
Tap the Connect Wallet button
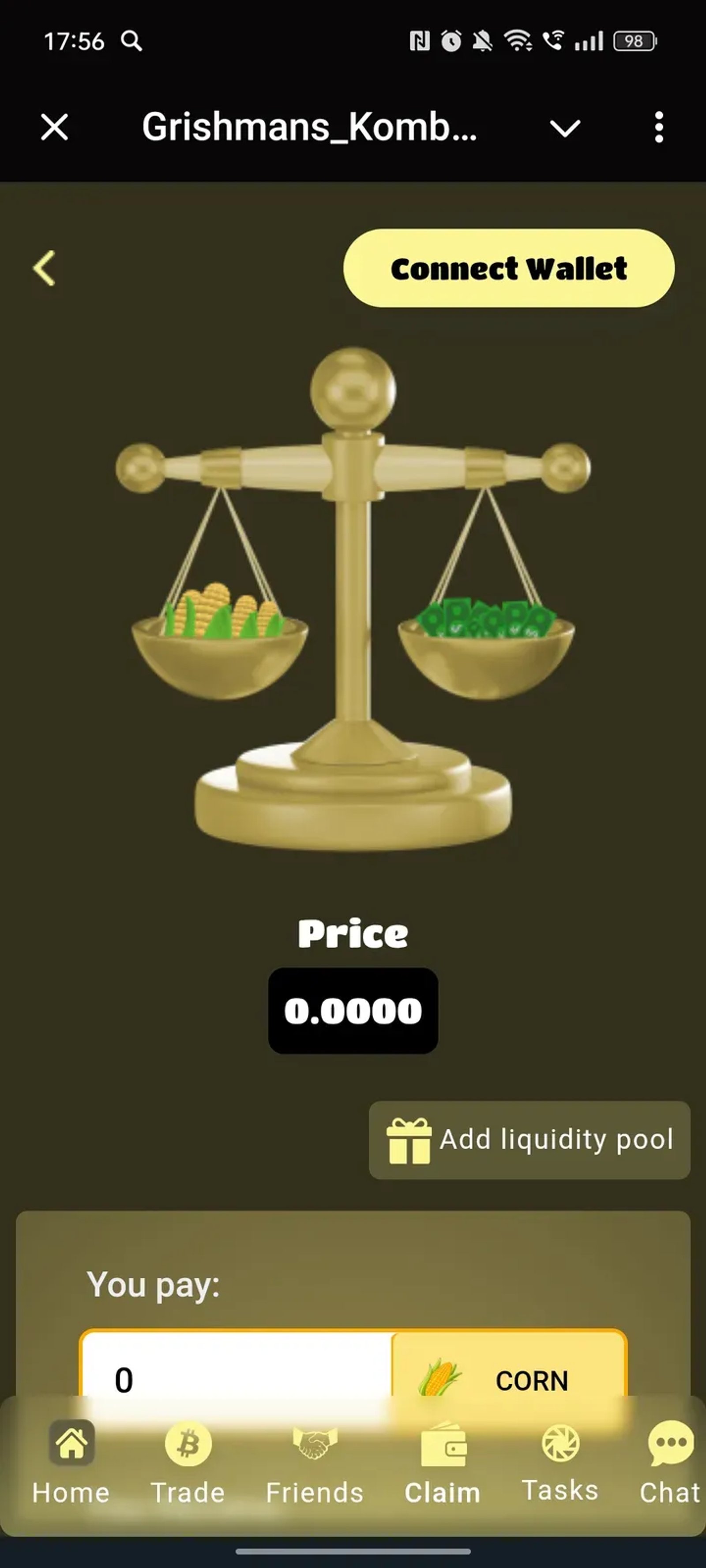point(509,269)
